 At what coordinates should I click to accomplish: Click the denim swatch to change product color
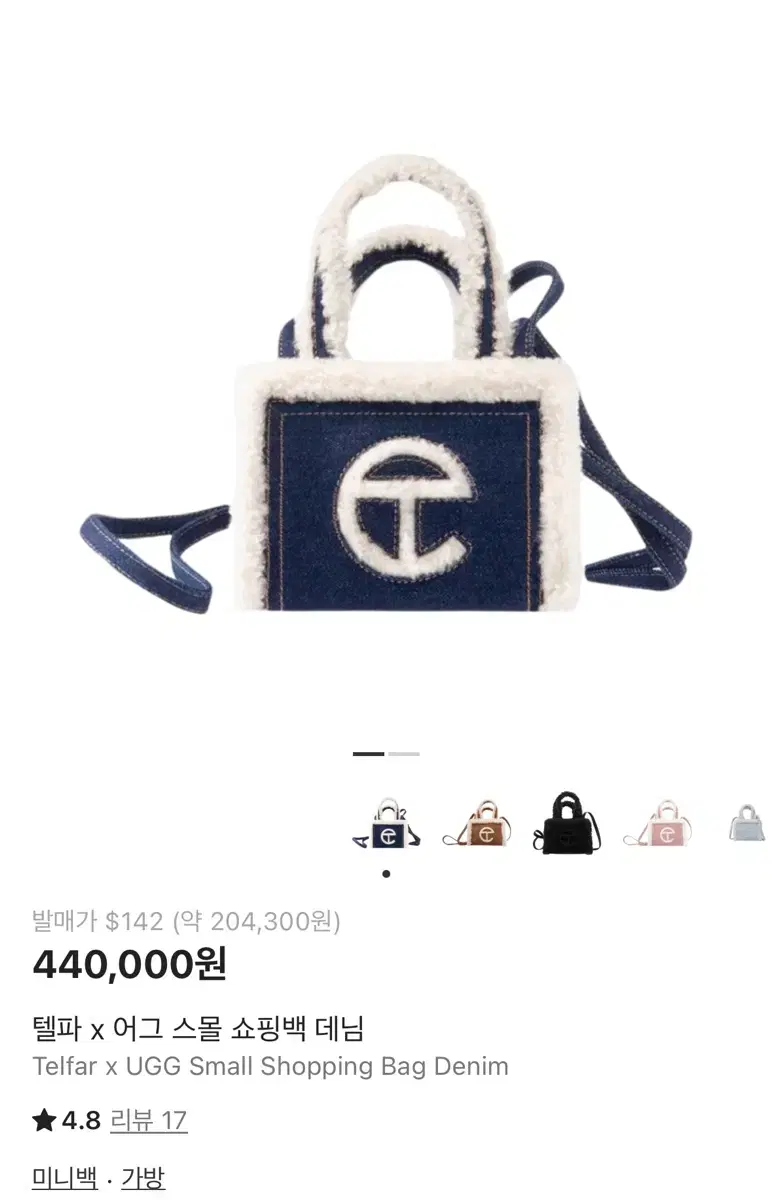388,825
